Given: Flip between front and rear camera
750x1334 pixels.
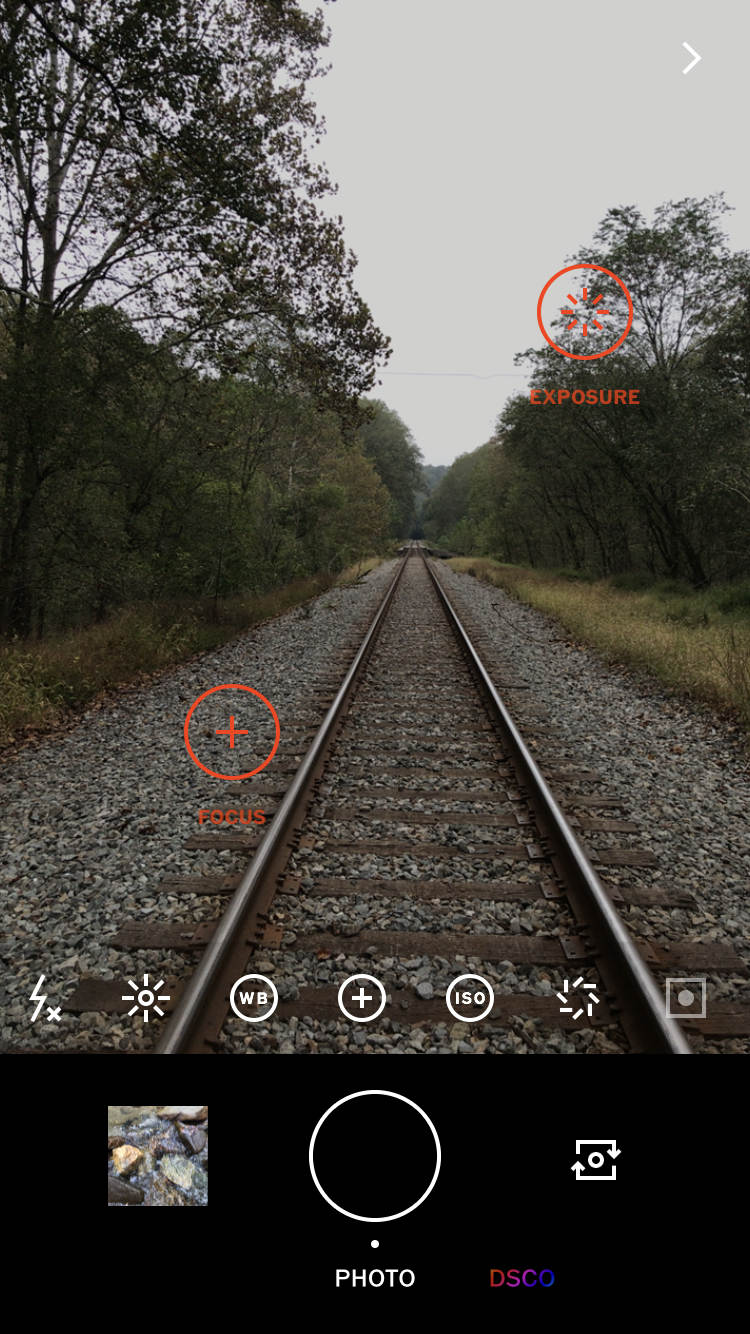Looking at the screenshot, I should pos(596,1158).
